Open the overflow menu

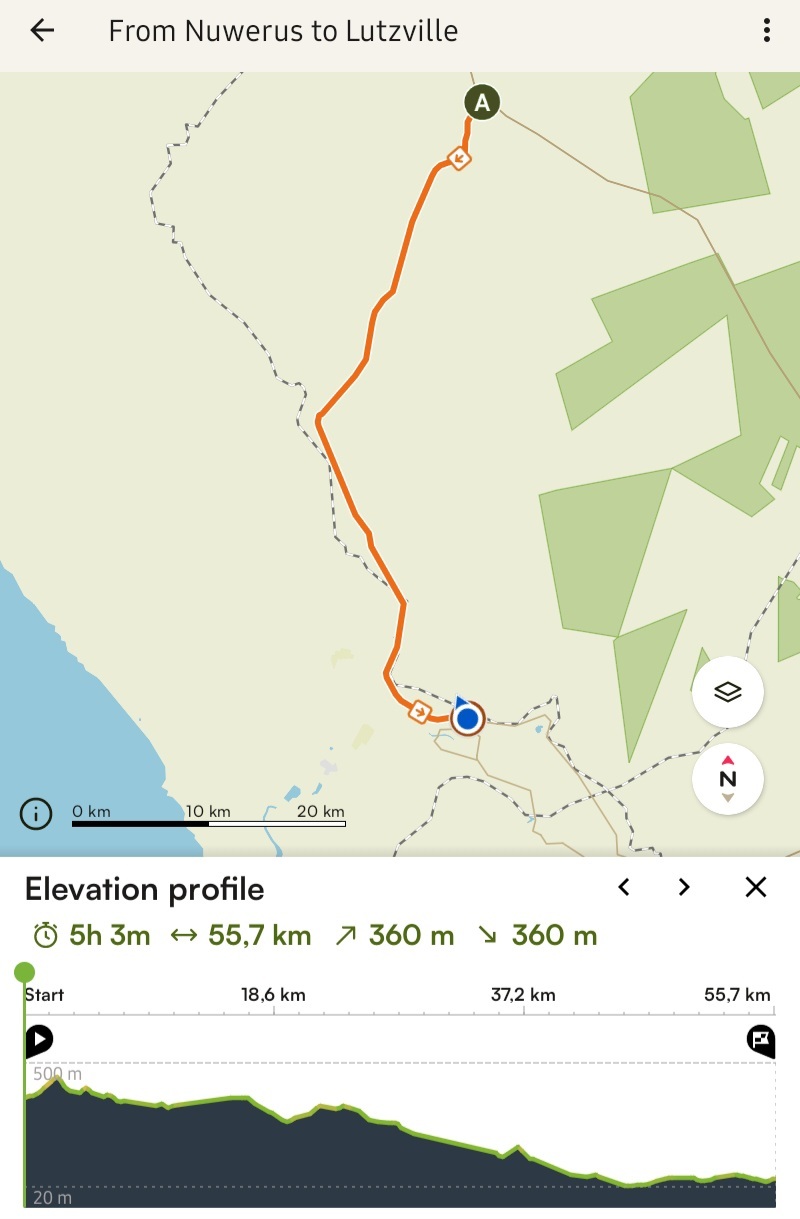(x=766, y=30)
